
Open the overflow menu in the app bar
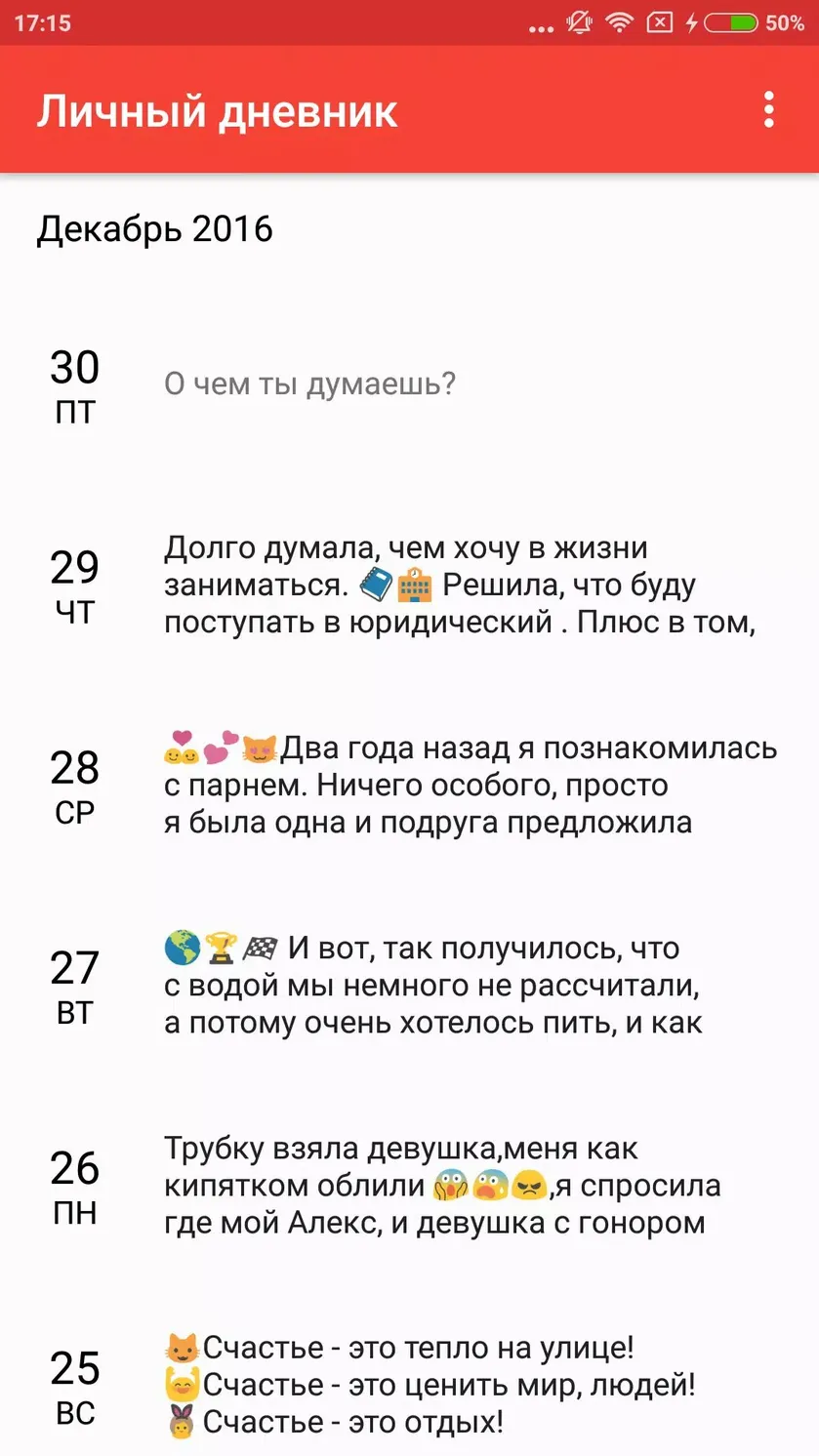[x=769, y=110]
